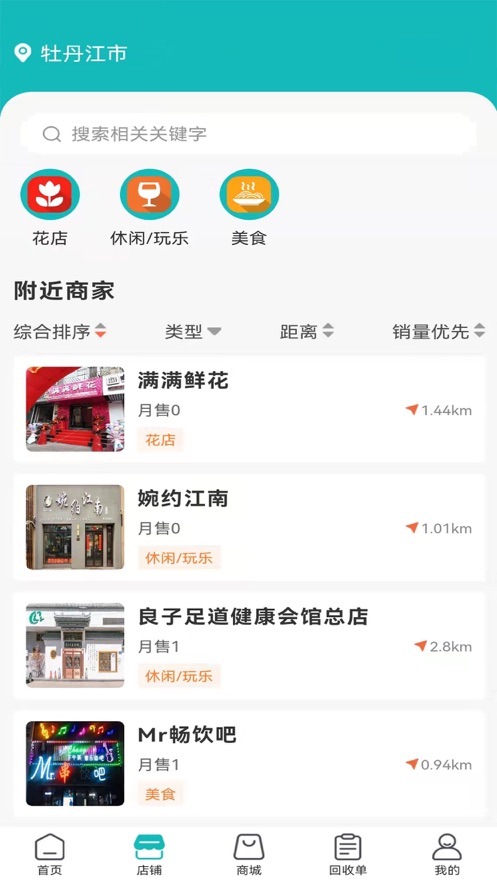Image resolution: width=497 pixels, height=883 pixels.
Task: View 良子足道健康会馆总店 details
Action: [249, 645]
